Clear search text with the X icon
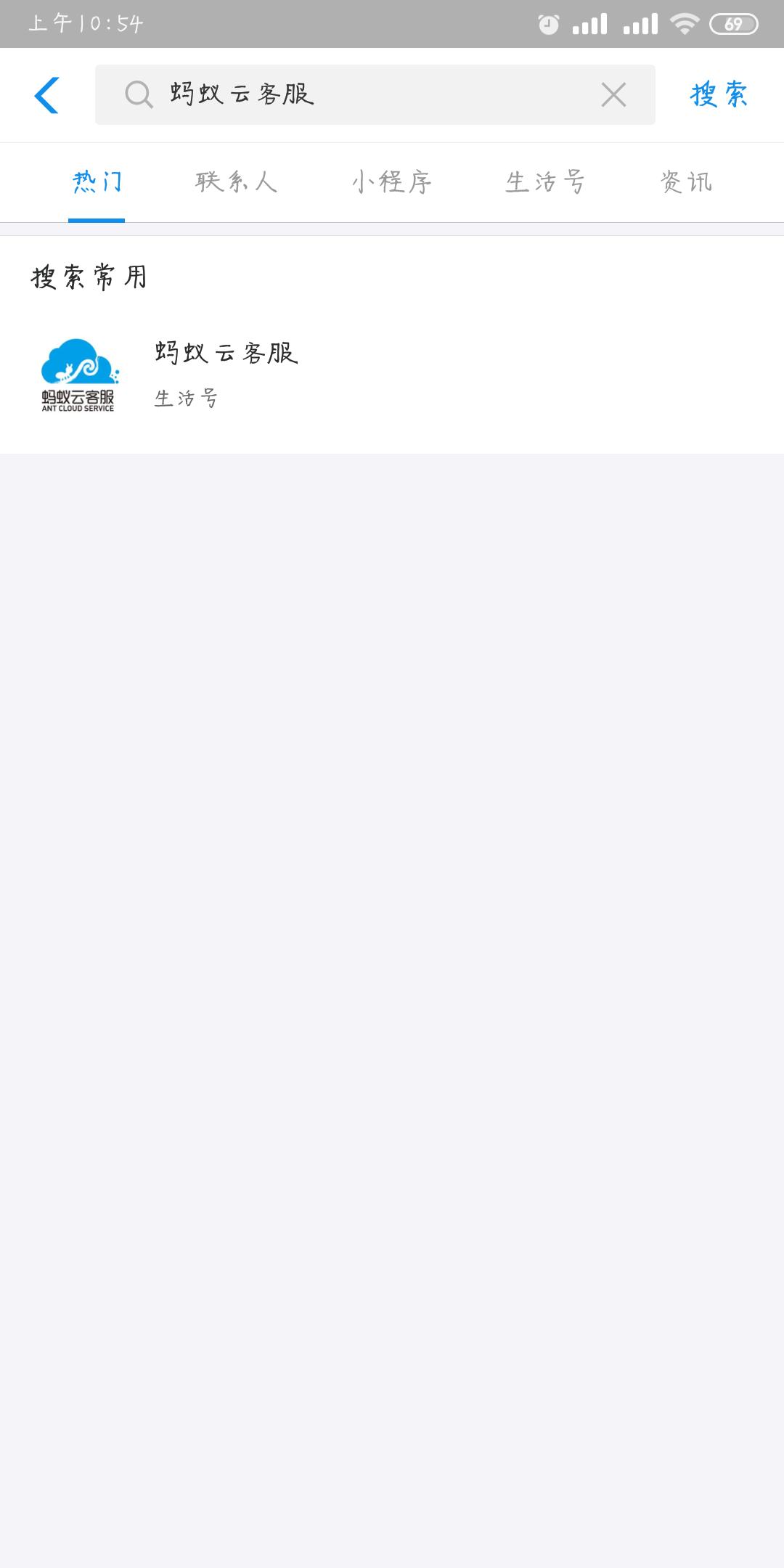This screenshot has width=784, height=1568. click(613, 95)
